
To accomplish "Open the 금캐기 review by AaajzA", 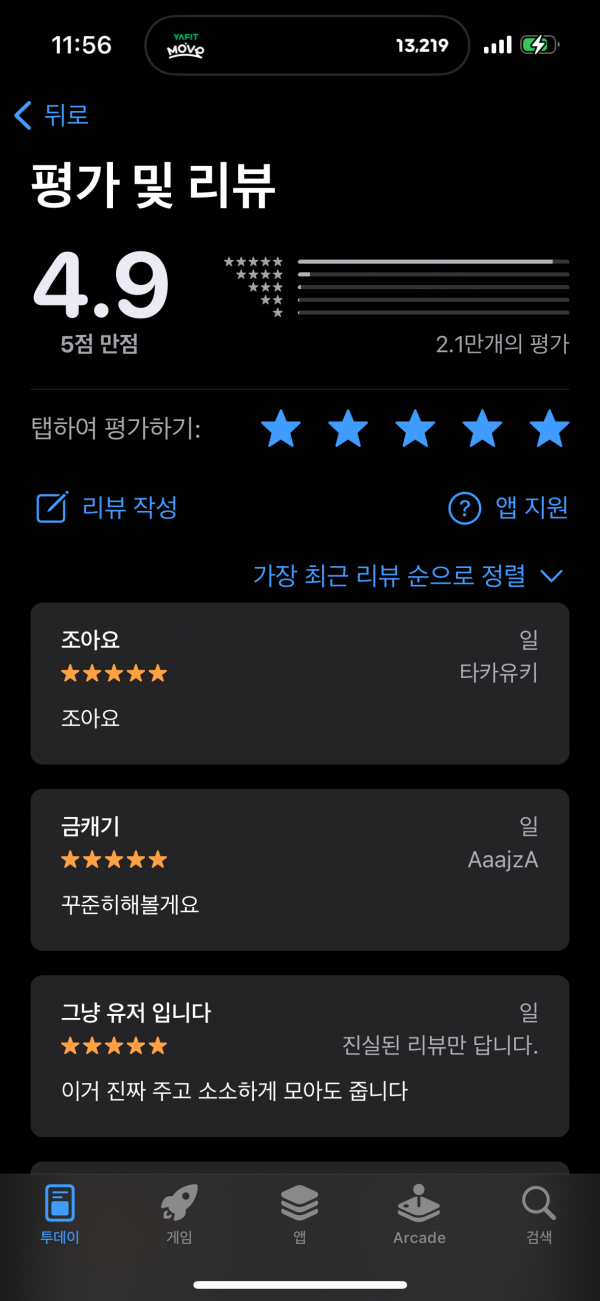I will click(x=300, y=869).
